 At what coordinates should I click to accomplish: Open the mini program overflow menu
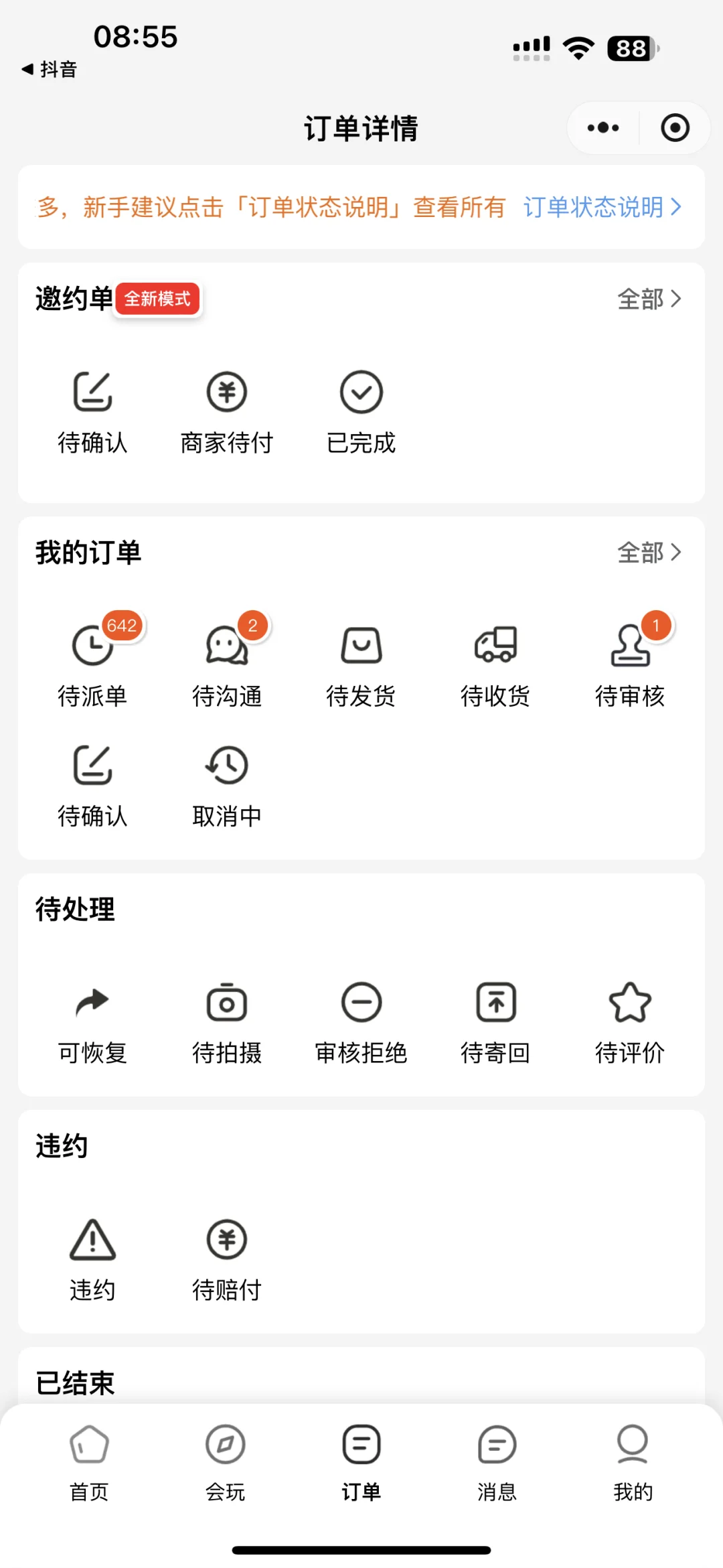pyautogui.click(x=603, y=127)
